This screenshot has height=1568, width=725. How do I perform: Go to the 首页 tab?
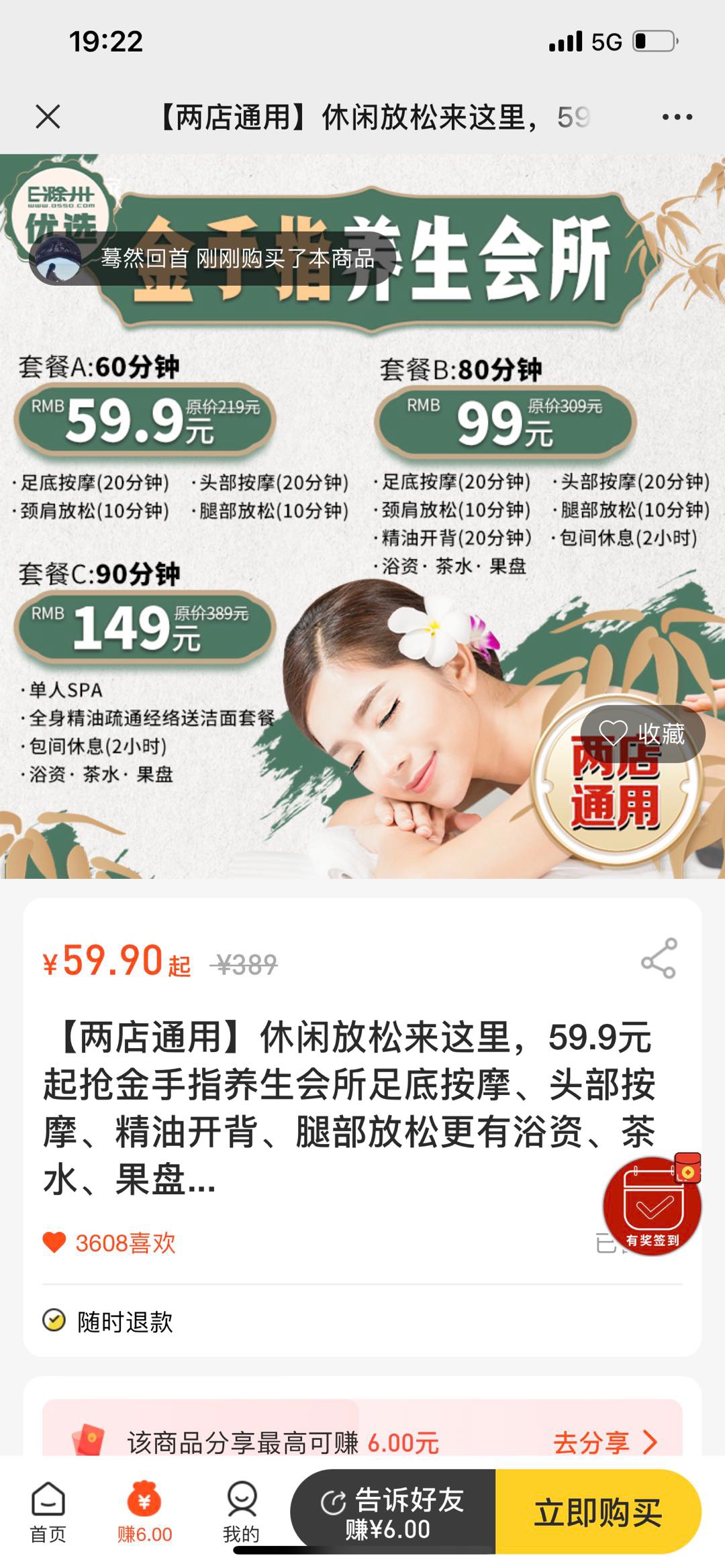point(48,1512)
